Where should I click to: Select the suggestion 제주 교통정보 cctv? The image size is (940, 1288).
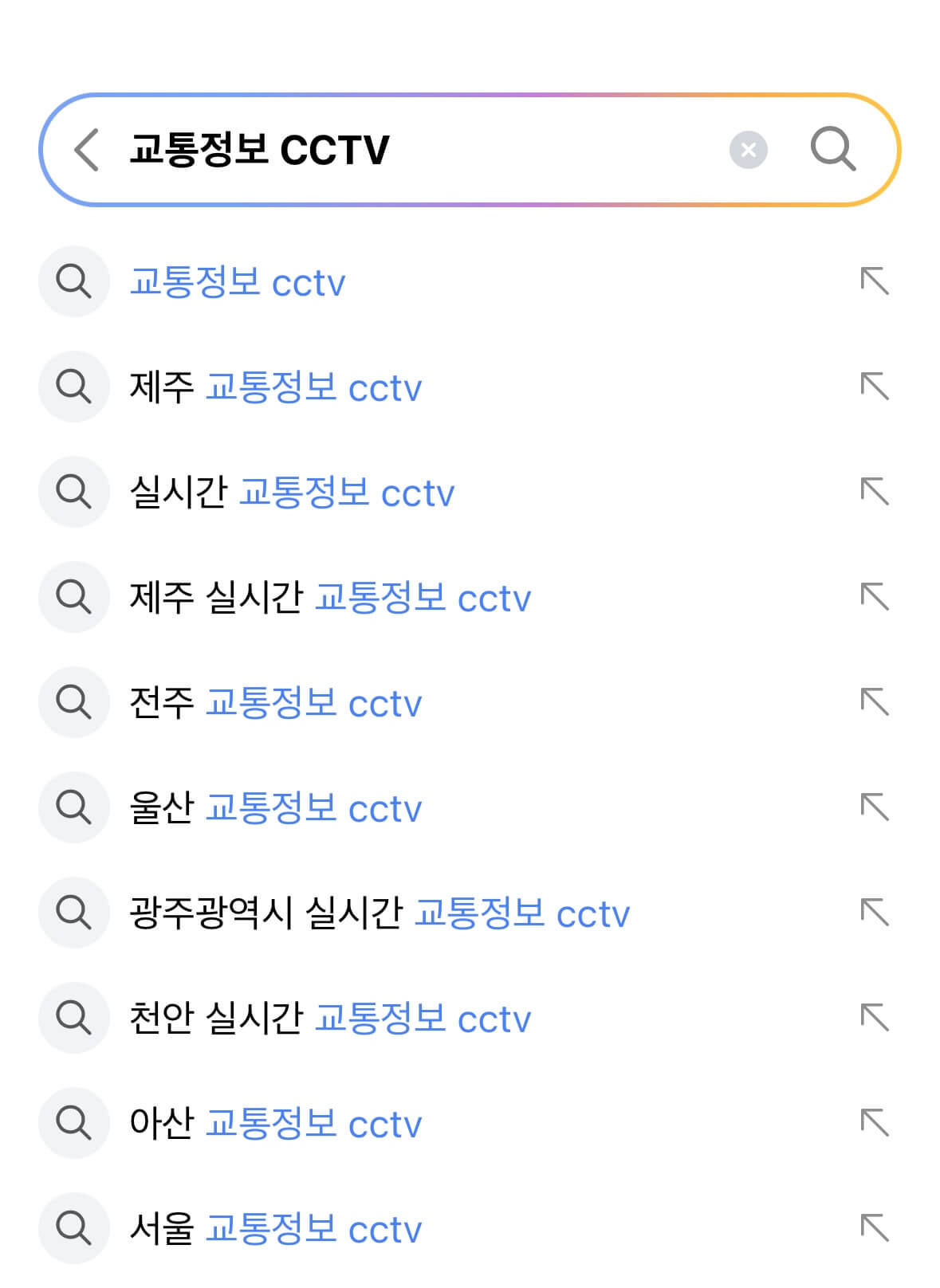click(276, 388)
